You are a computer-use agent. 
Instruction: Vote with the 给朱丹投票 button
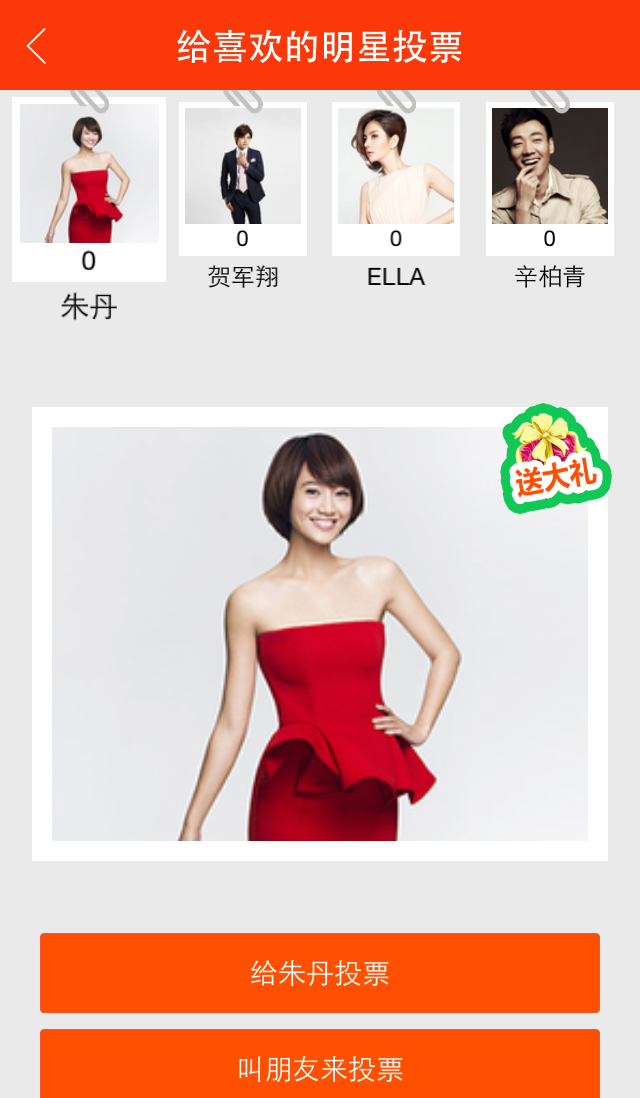(320, 972)
